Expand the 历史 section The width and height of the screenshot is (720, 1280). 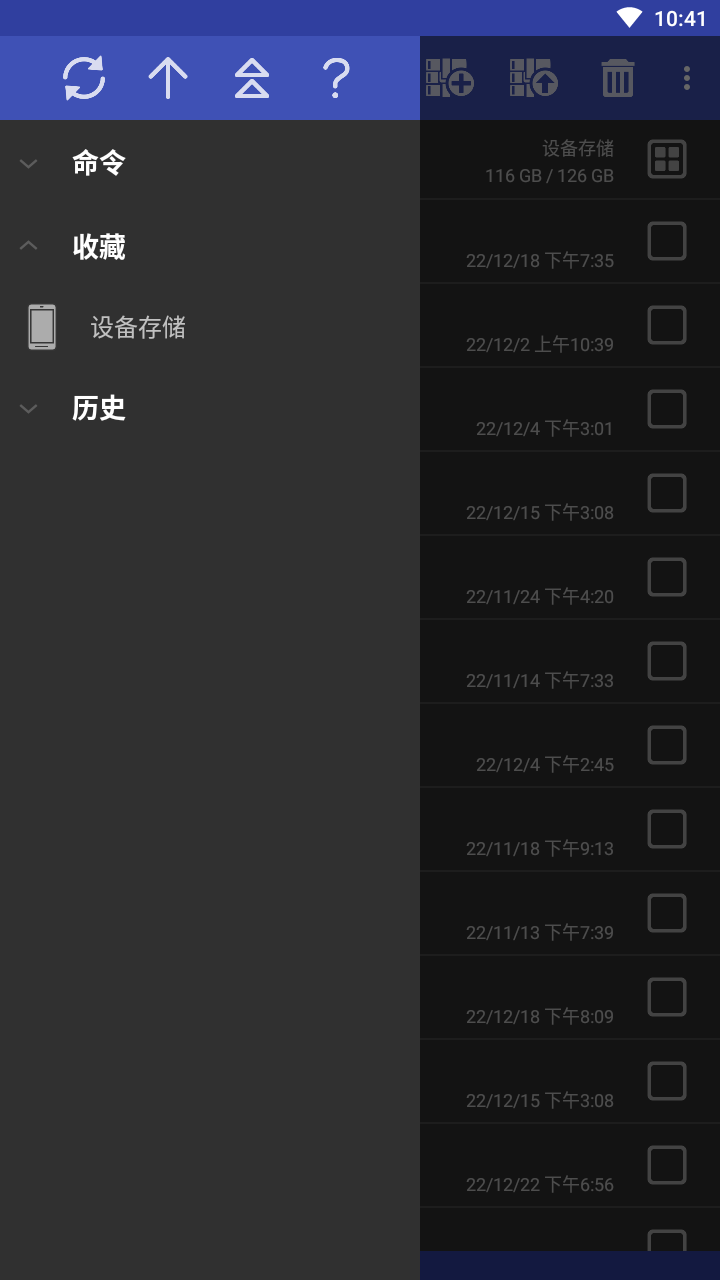(210, 408)
